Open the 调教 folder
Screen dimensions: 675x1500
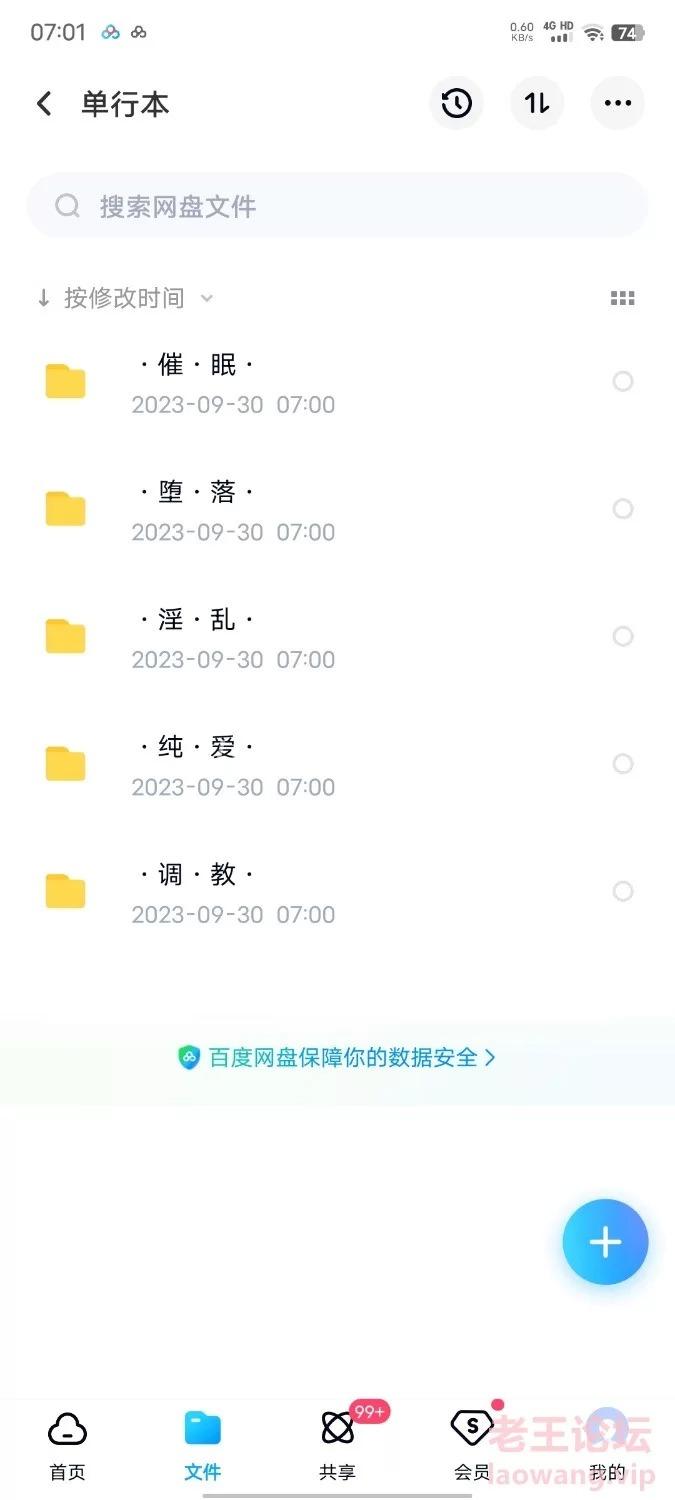[337, 891]
